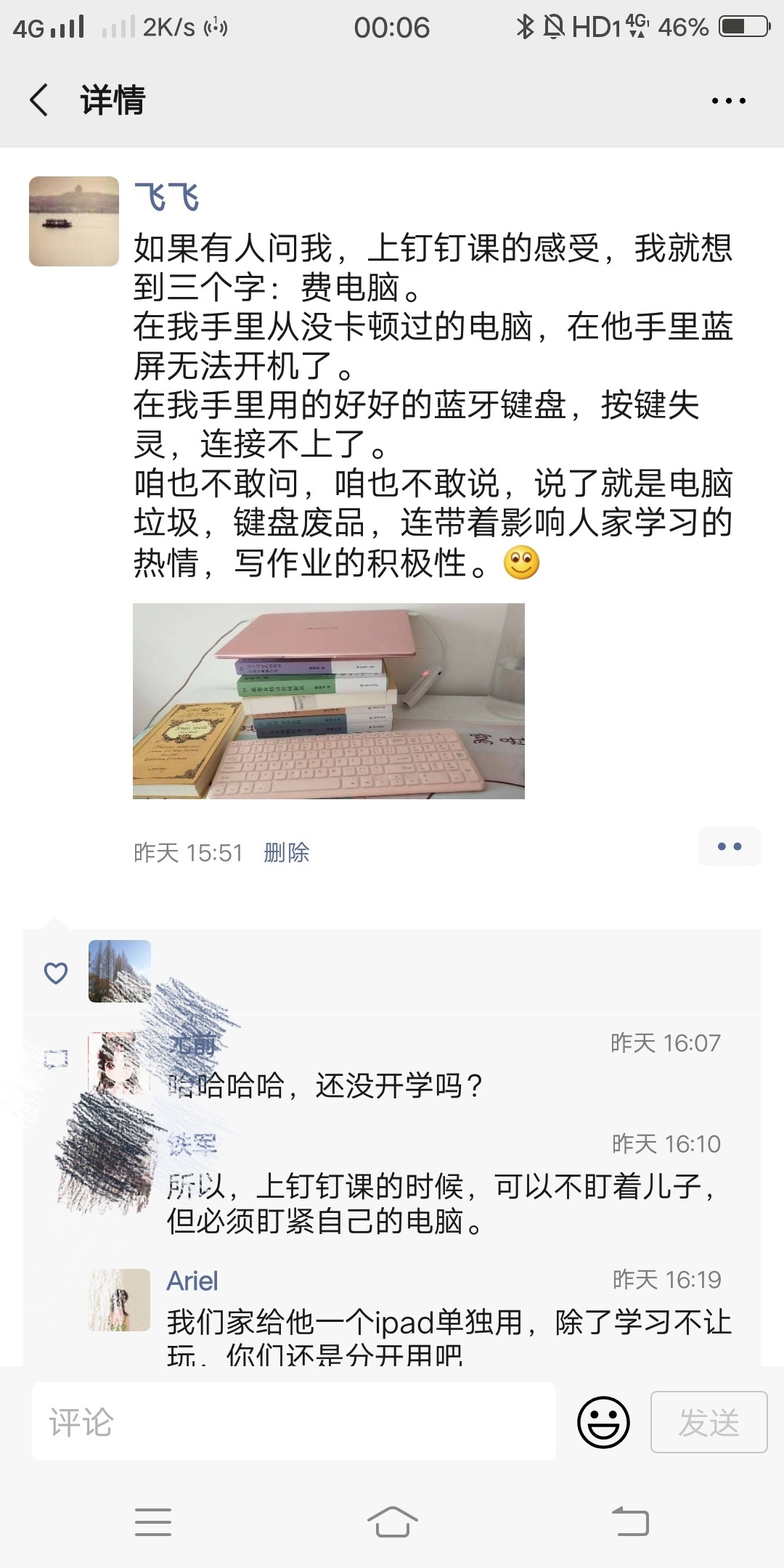
Task: Tap the 评论 comment input field
Action: (x=293, y=1422)
